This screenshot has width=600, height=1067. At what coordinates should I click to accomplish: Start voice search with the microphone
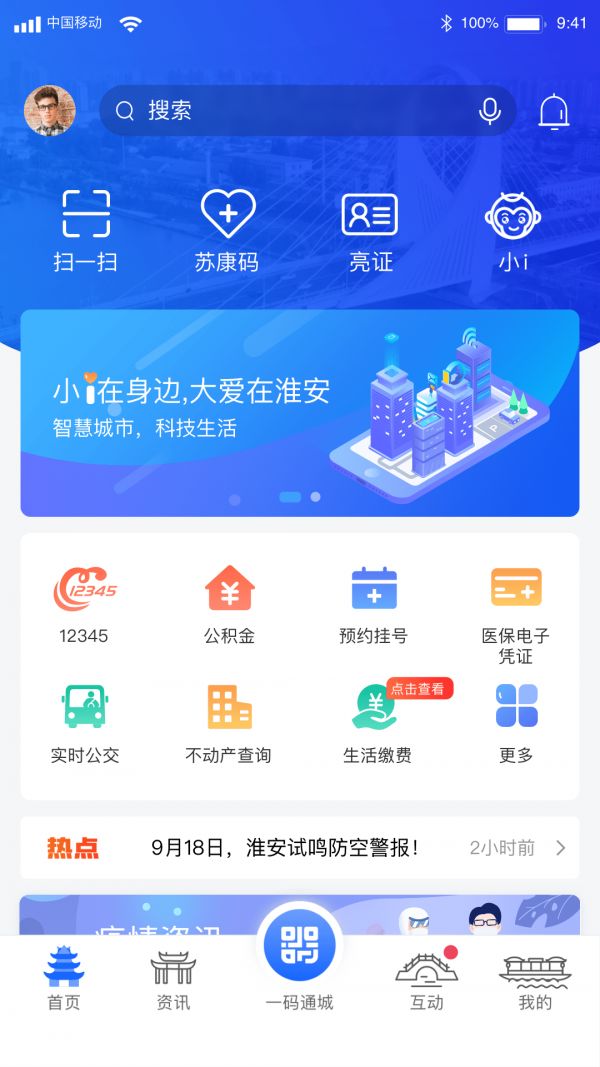[x=489, y=111]
